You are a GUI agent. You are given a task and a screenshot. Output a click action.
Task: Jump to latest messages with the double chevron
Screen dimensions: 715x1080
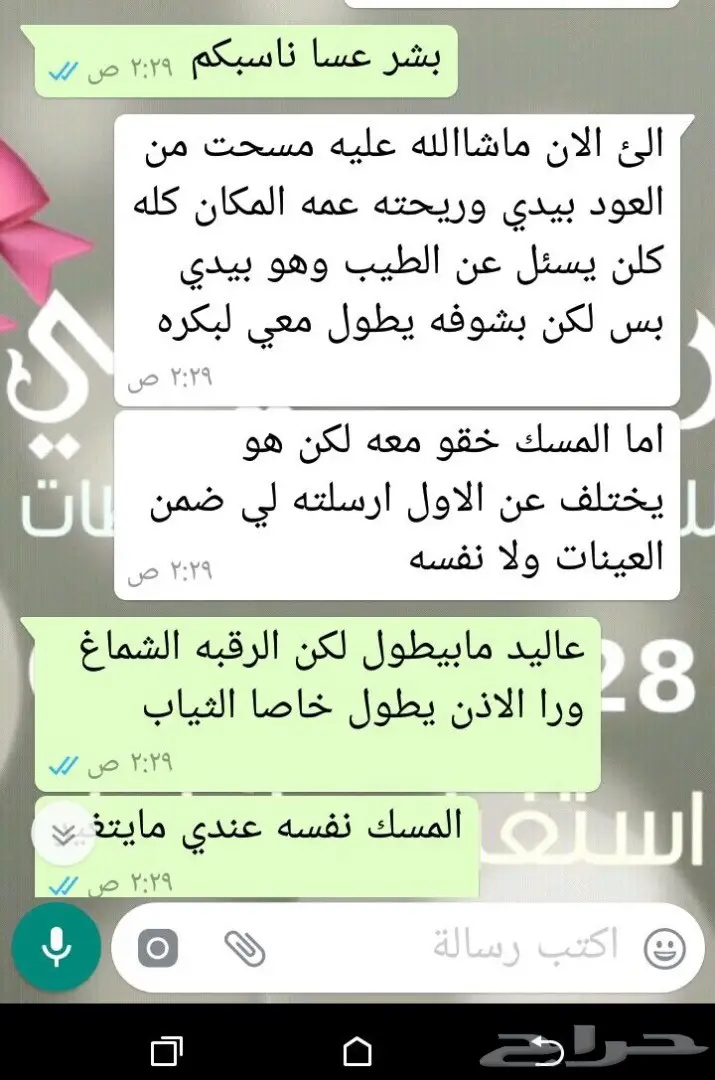click(63, 835)
